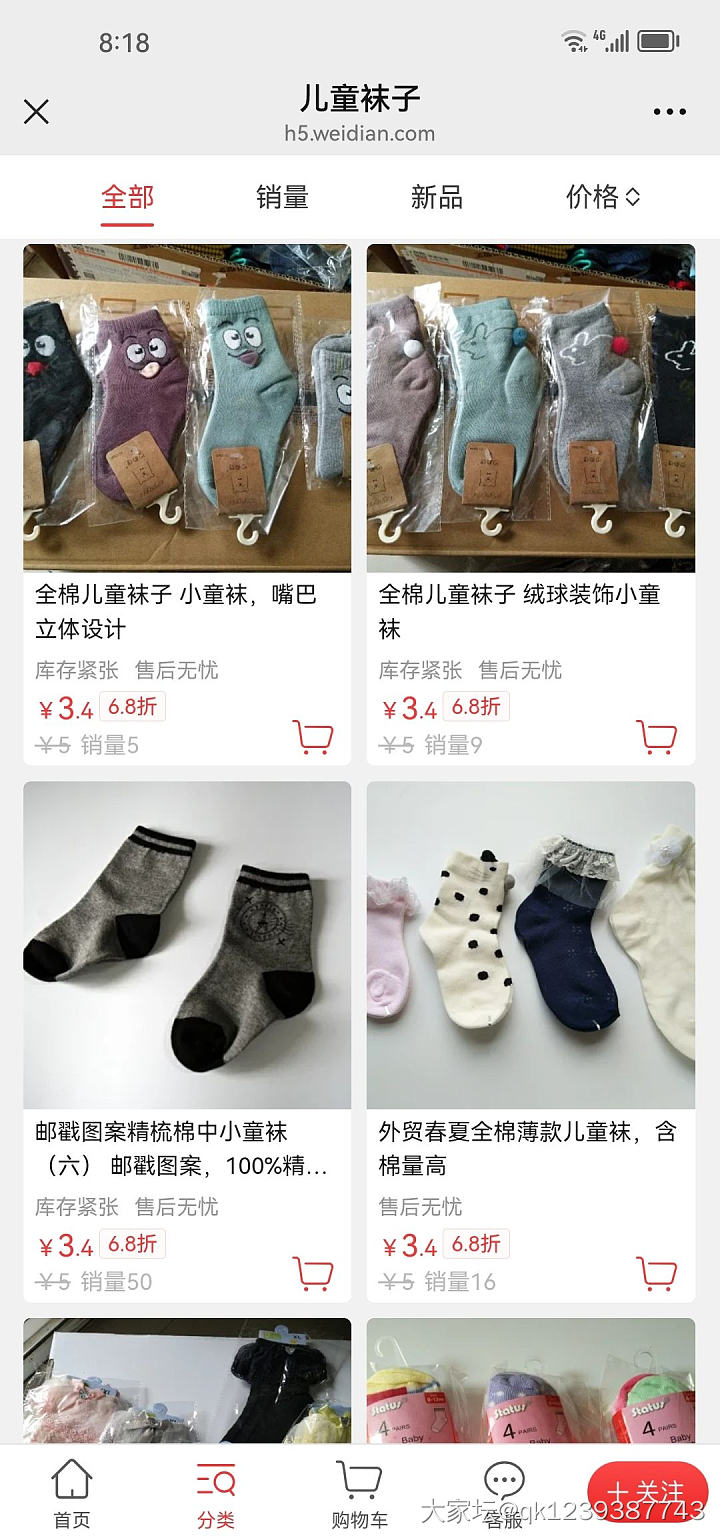Add 外贸春夏薄款儿童袜 via its cart icon
This screenshot has width=720, height=1540.
click(x=657, y=1271)
